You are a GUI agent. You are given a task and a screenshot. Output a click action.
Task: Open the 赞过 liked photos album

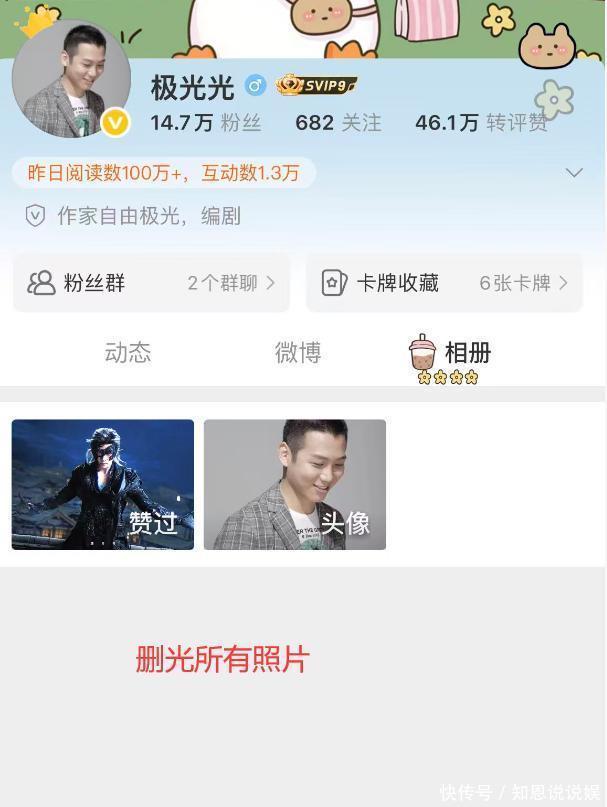point(103,484)
